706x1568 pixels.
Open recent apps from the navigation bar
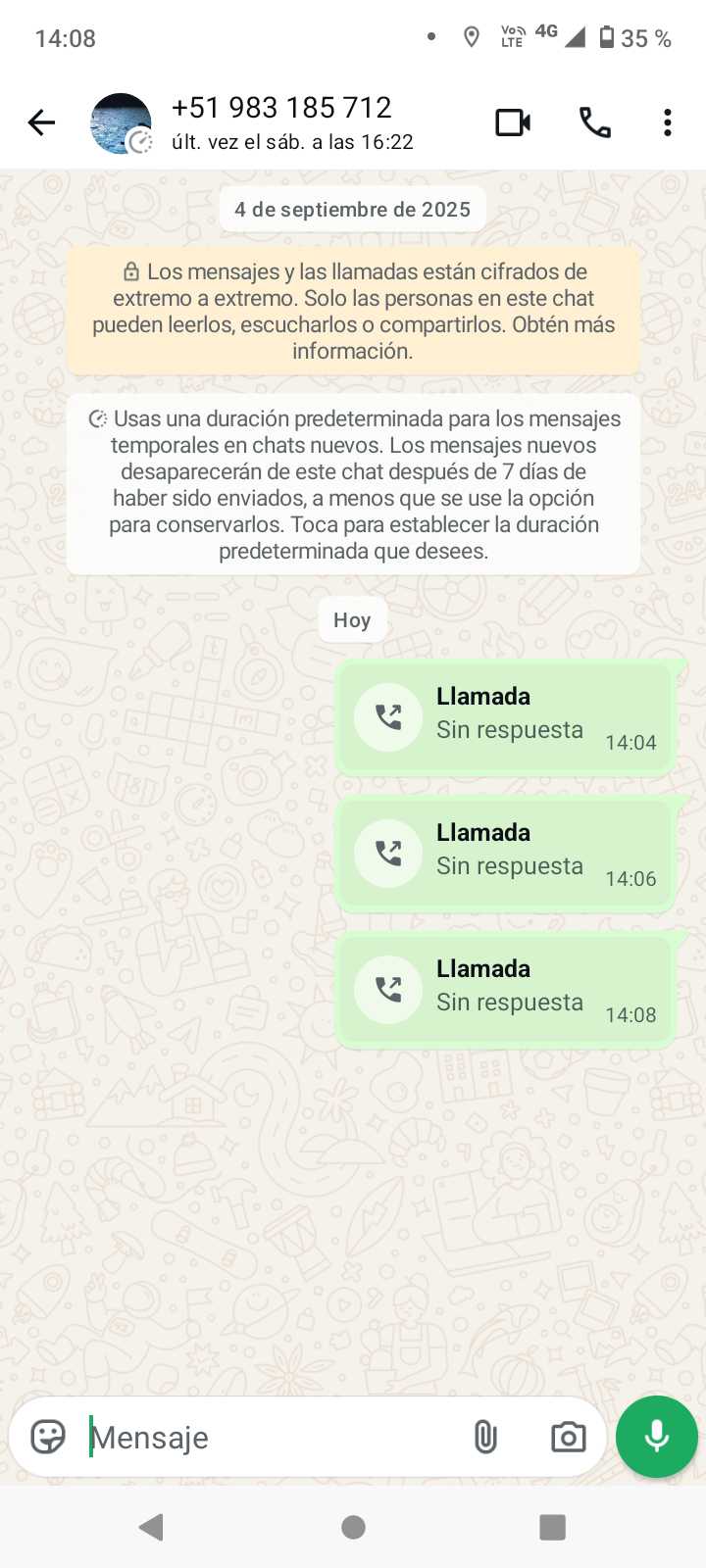click(552, 1527)
